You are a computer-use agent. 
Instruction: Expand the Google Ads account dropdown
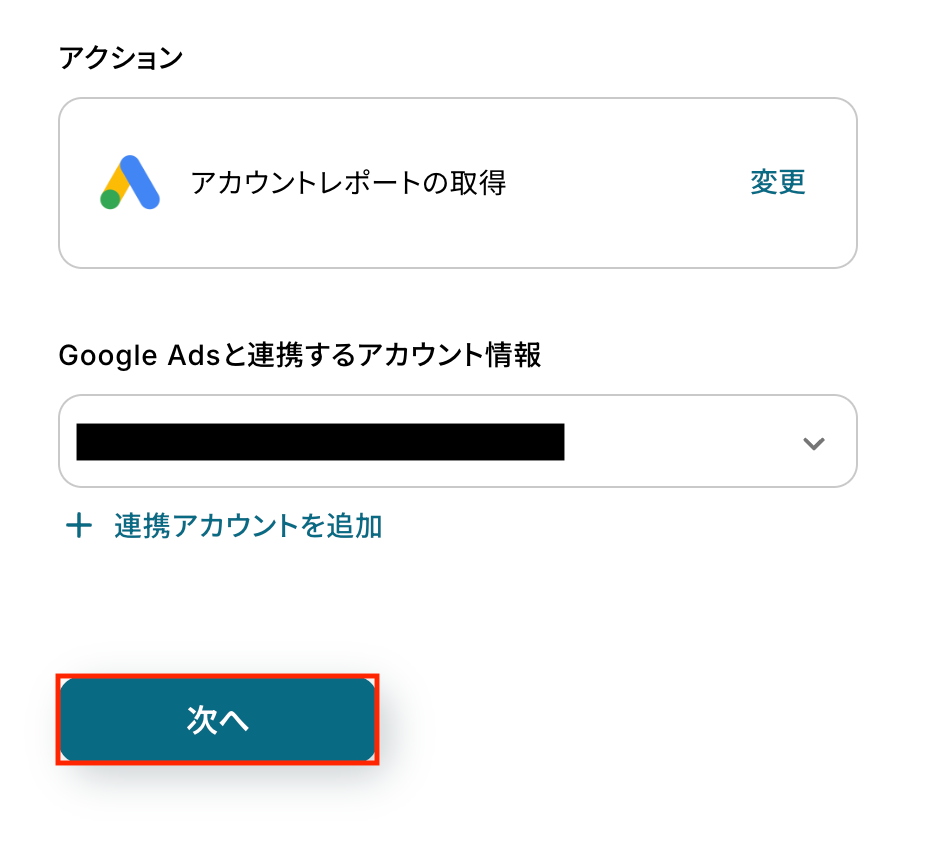click(813, 443)
